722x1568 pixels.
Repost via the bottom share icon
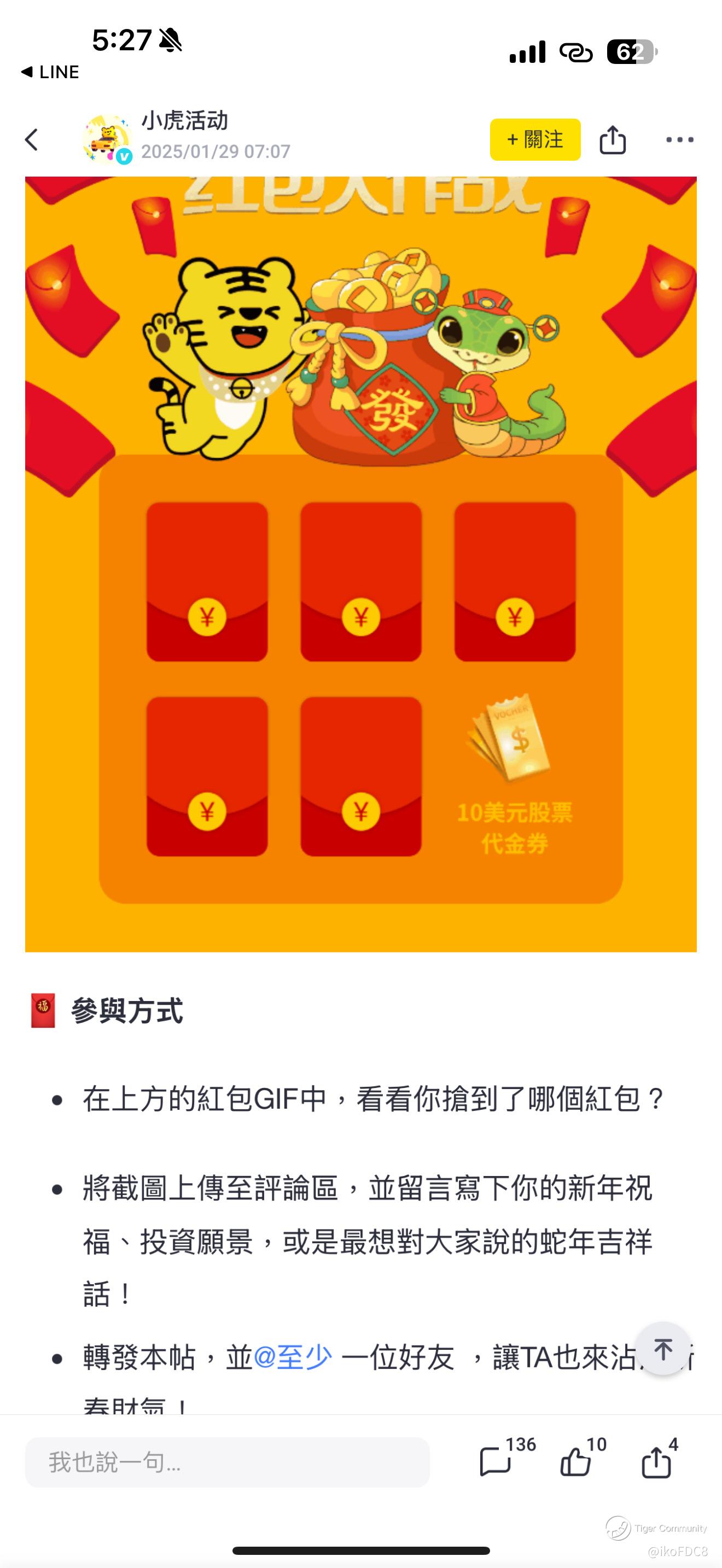click(656, 1461)
